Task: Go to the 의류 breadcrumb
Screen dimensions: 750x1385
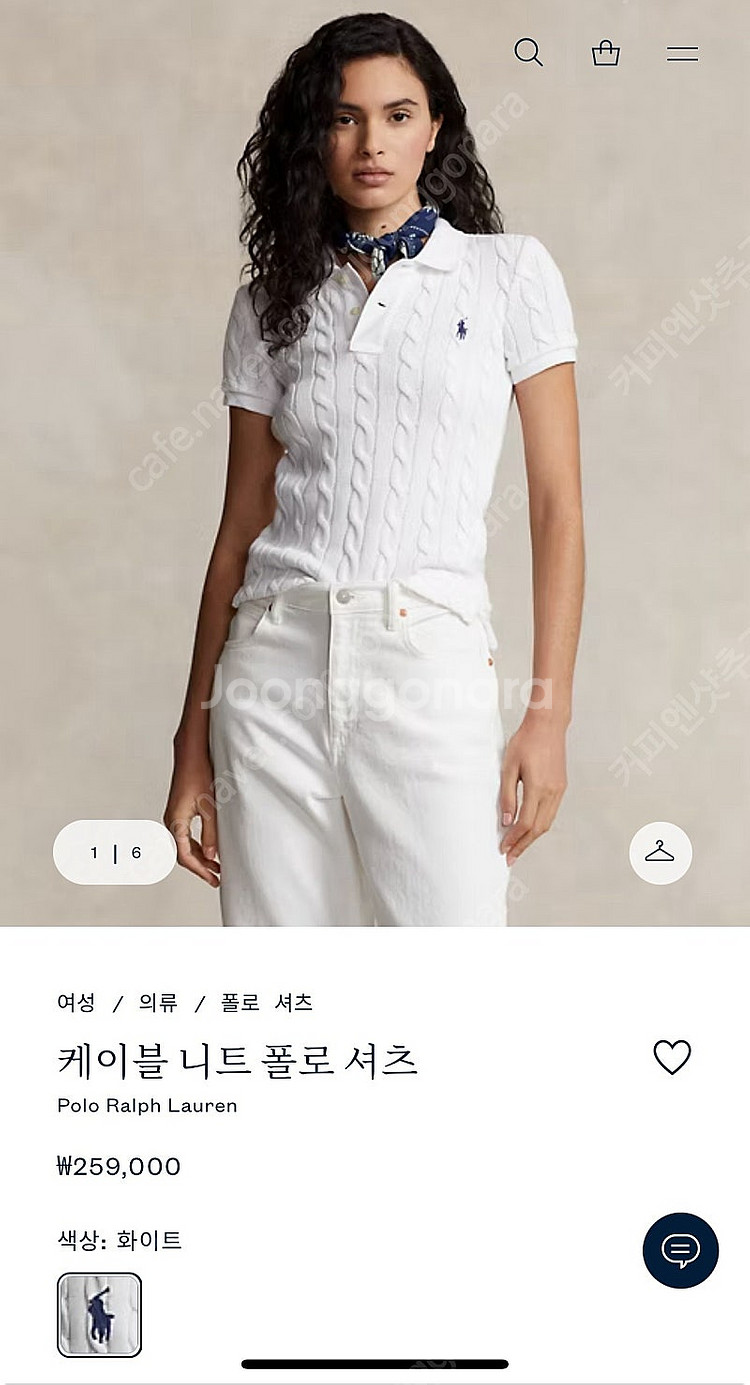Action: coord(158,1002)
